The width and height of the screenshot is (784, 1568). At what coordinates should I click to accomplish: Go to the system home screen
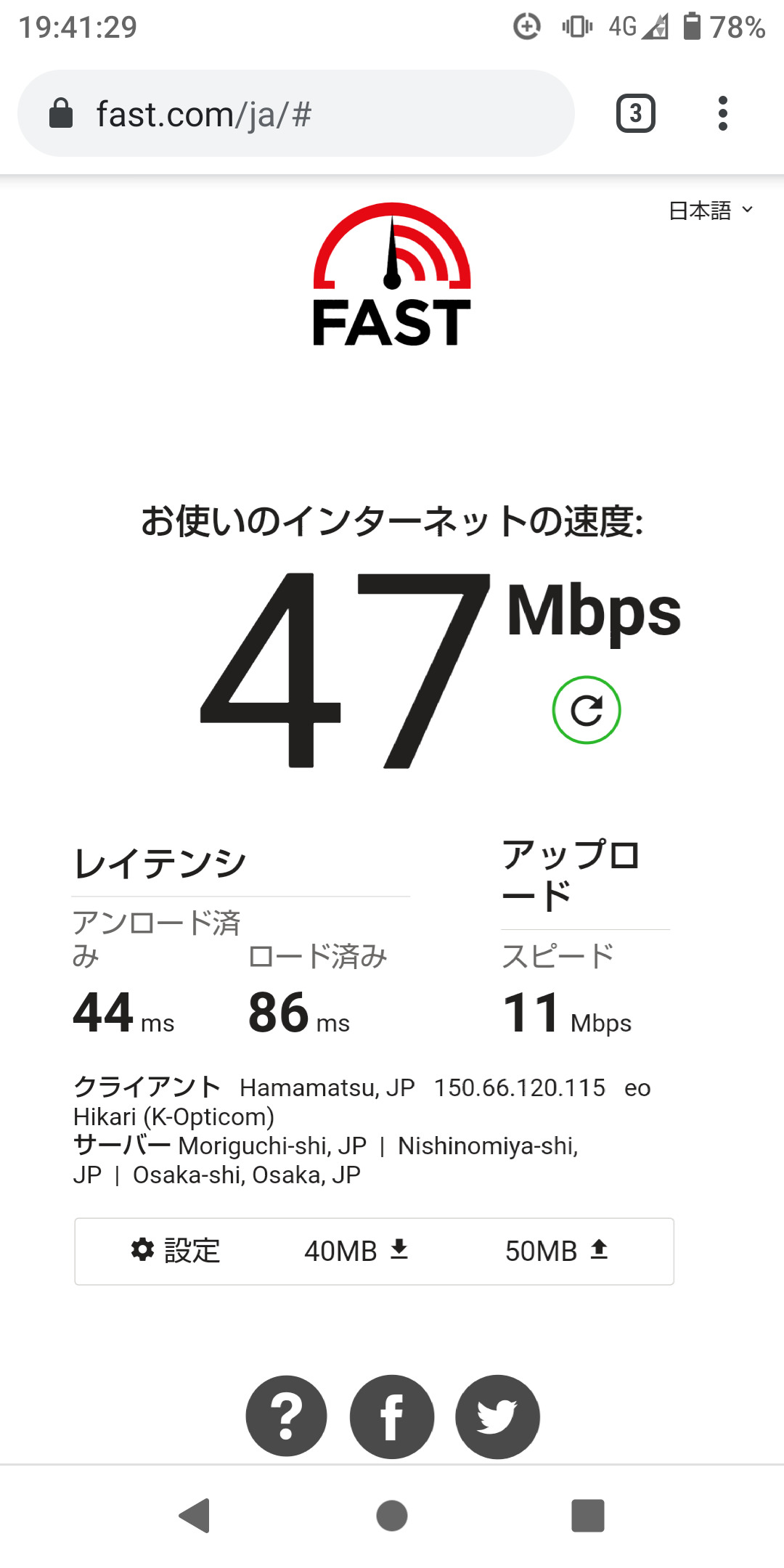tap(392, 1516)
